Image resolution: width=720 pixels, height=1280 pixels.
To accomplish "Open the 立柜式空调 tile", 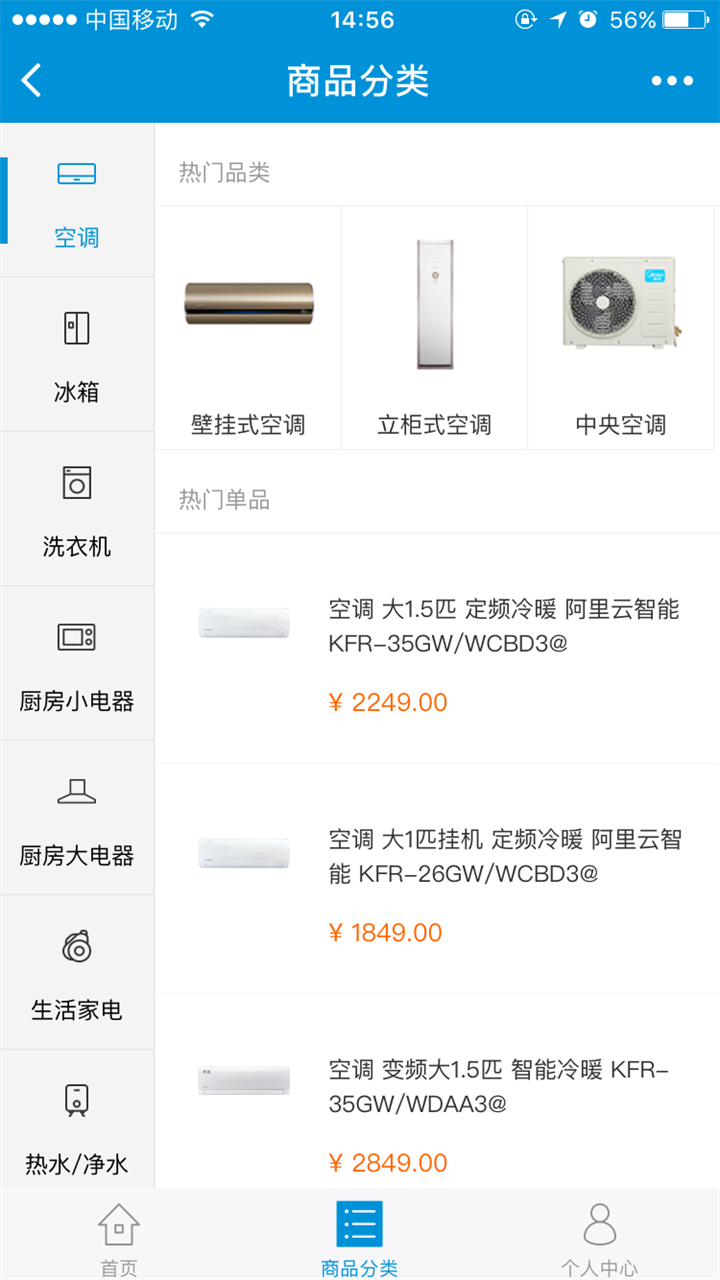I will point(434,328).
